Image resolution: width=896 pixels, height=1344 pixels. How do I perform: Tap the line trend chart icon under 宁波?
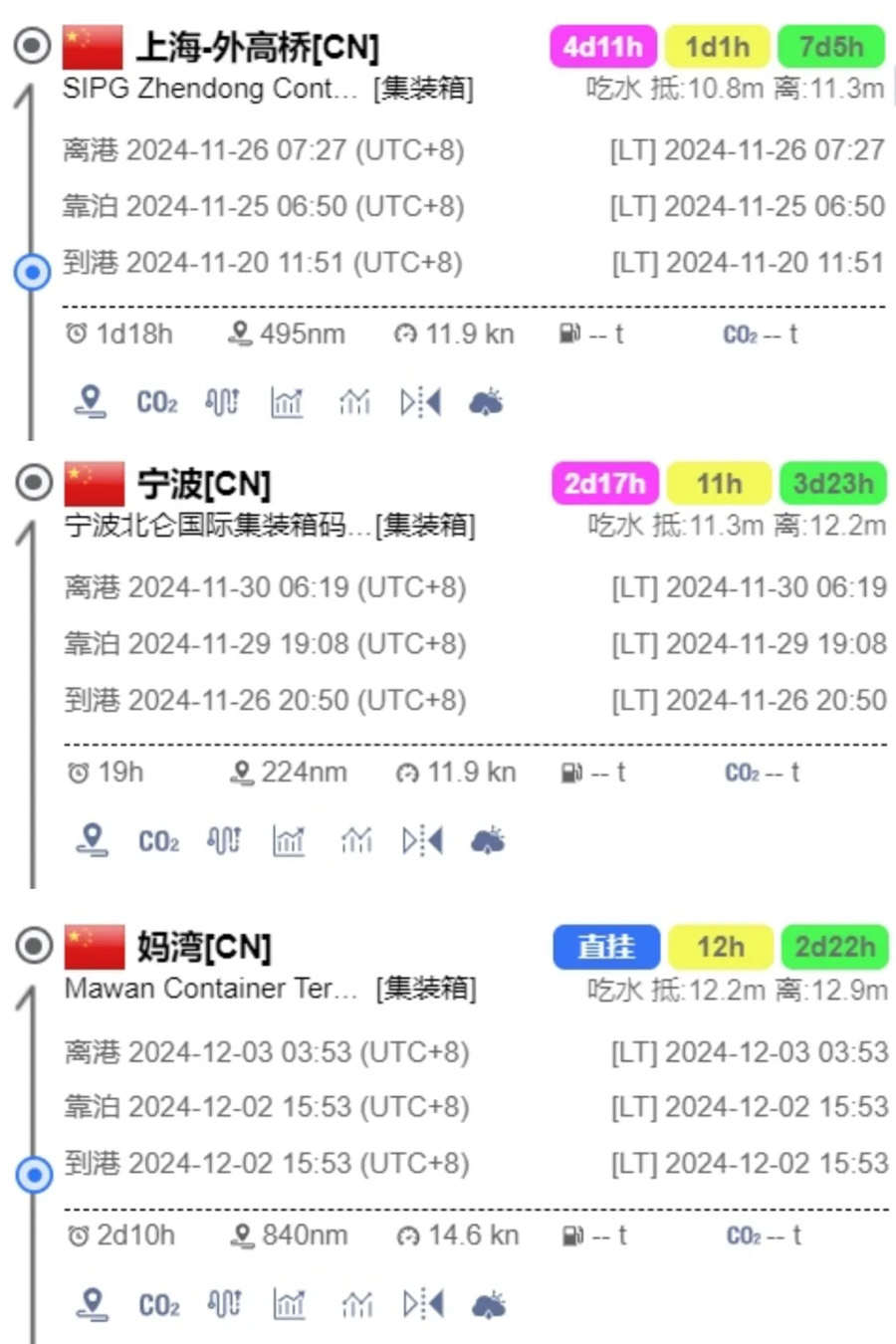click(354, 841)
